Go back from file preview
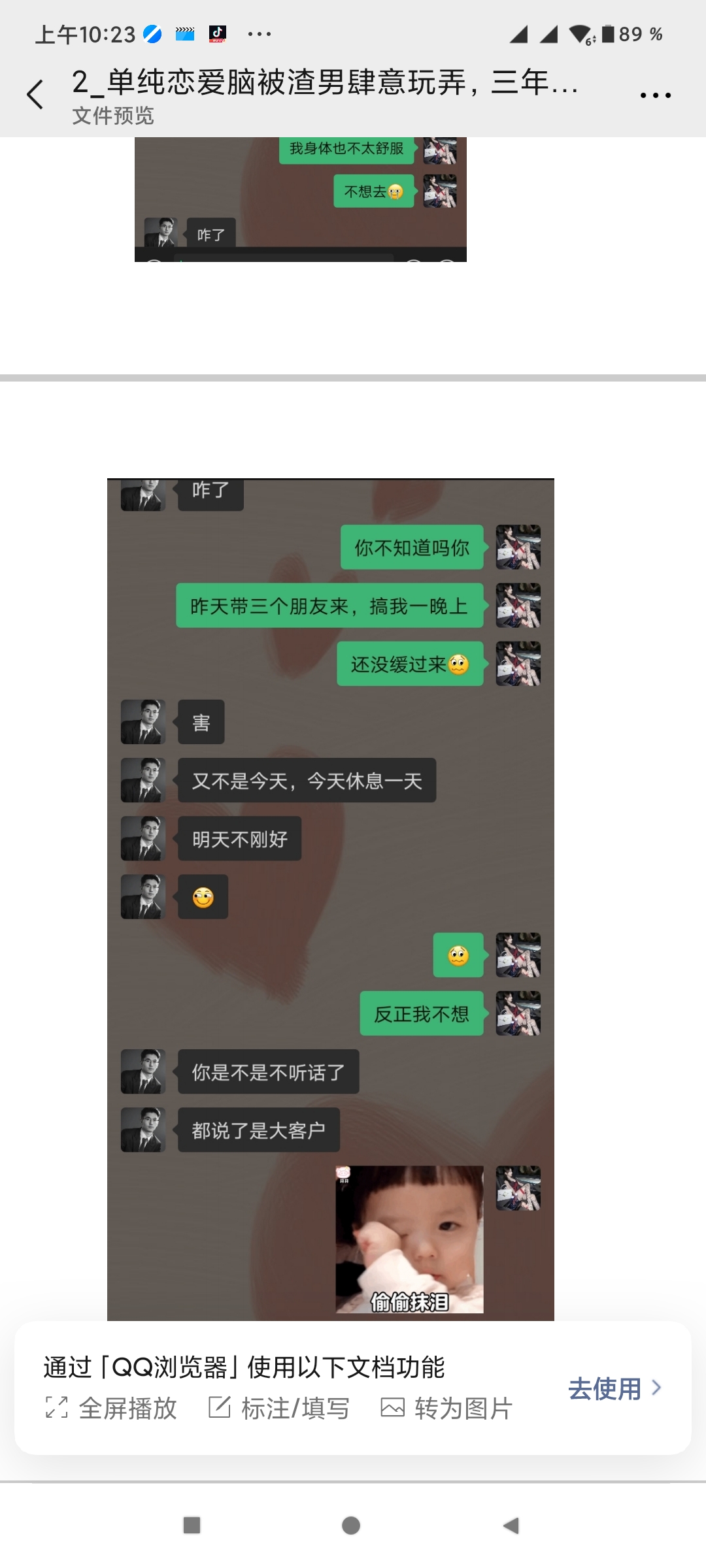The height and width of the screenshot is (1568, 706). (35, 95)
